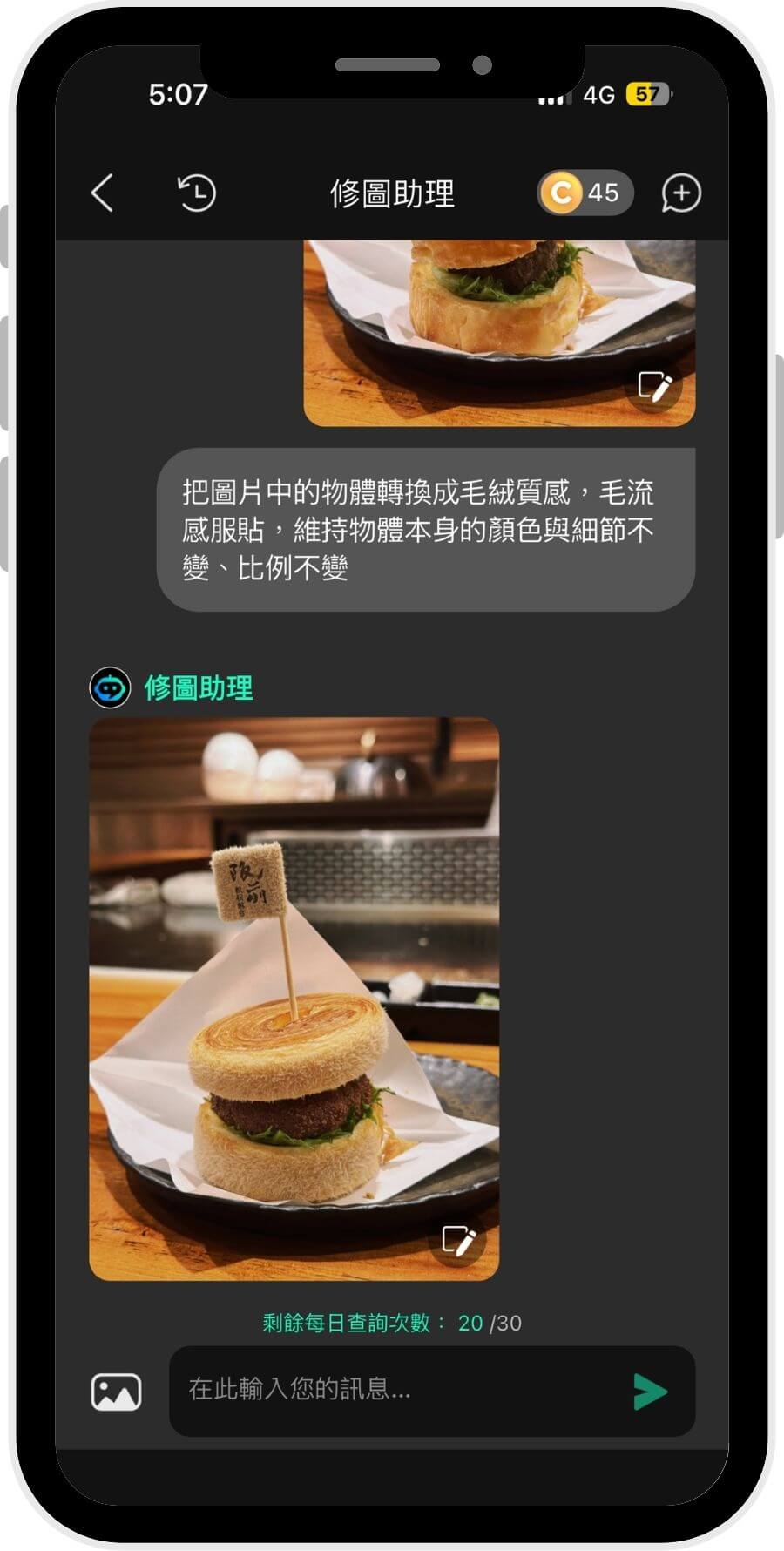Tap the gold coin icon in header
The image size is (784, 1551).
click(x=562, y=193)
